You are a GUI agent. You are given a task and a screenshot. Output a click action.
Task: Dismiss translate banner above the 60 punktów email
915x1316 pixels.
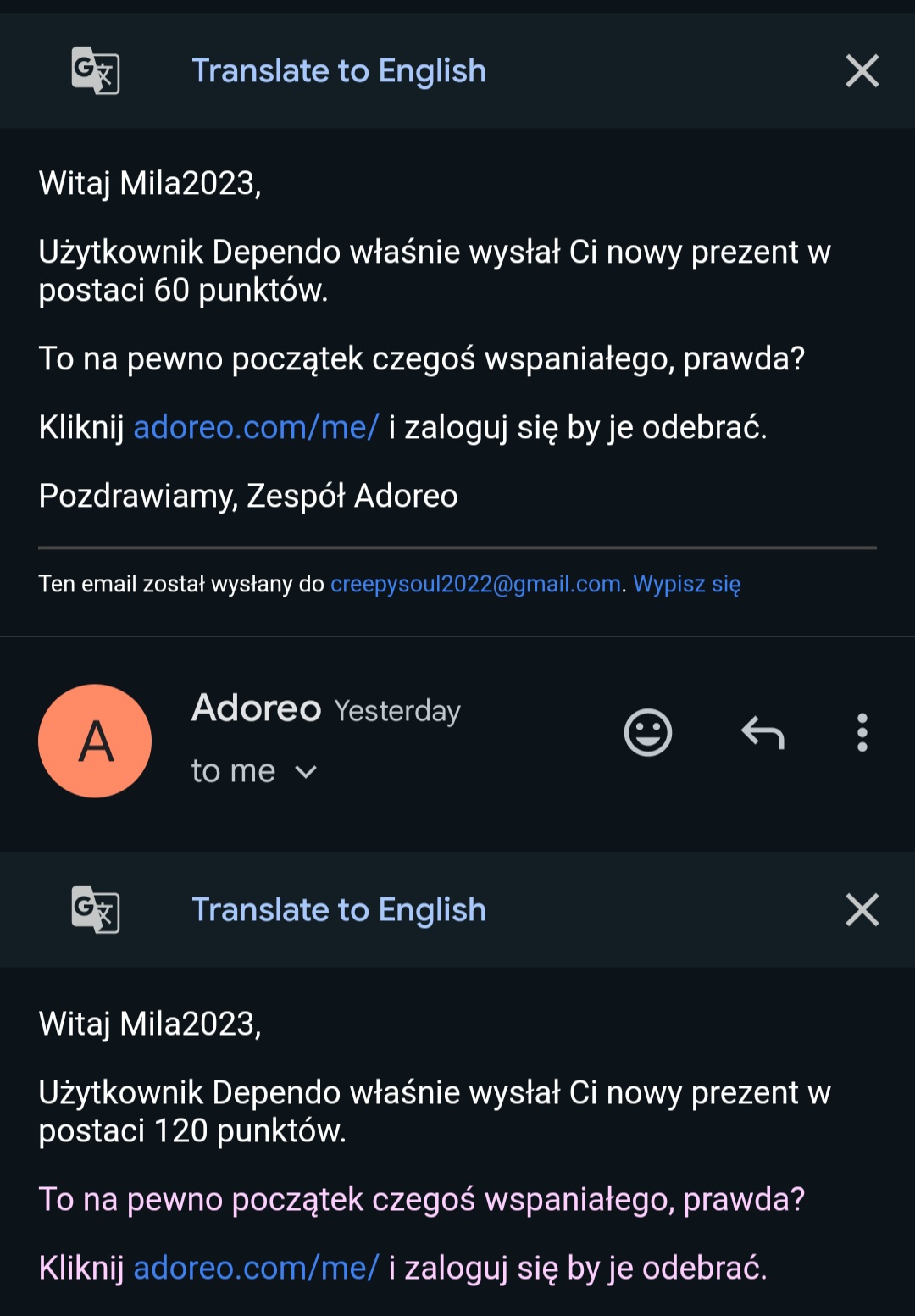[862, 71]
